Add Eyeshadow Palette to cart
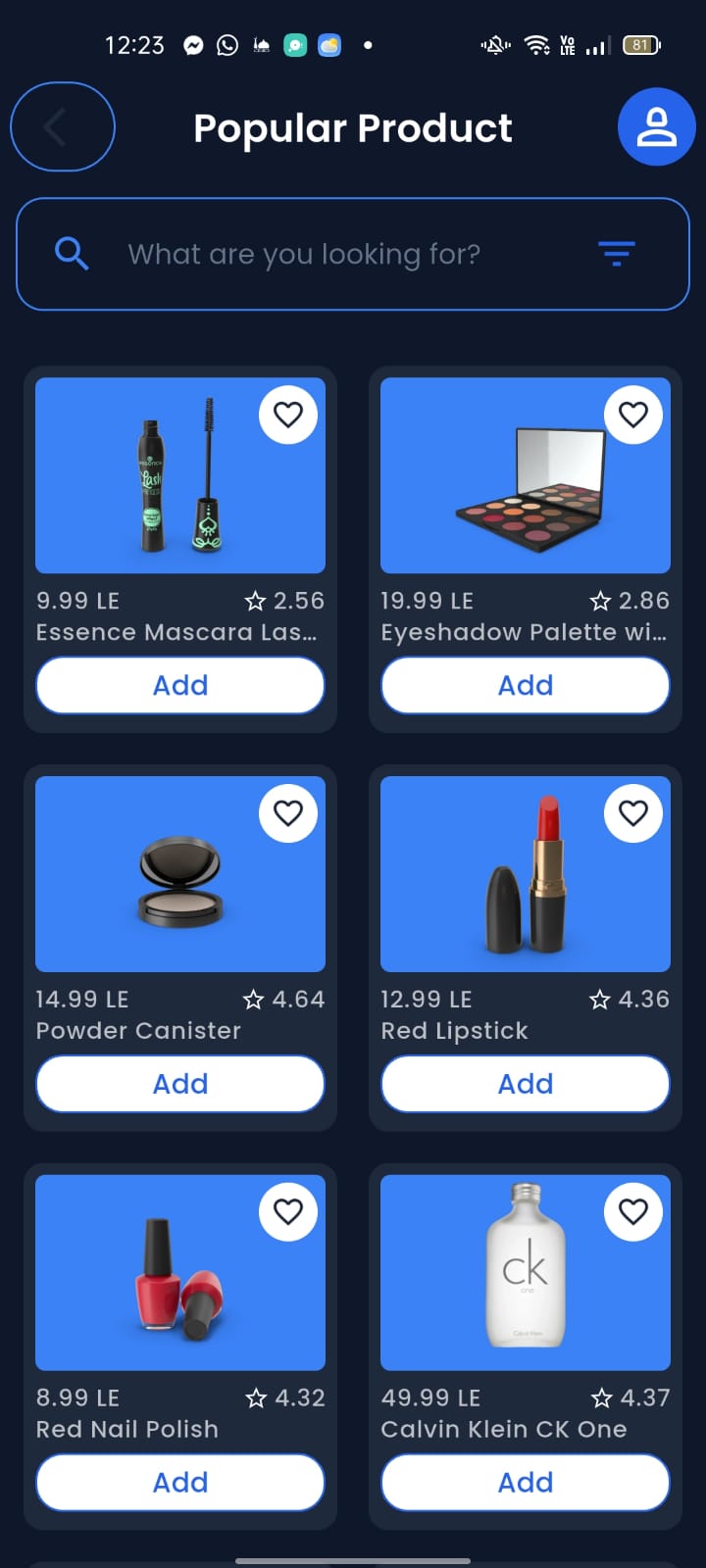 pyautogui.click(x=526, y=685)
